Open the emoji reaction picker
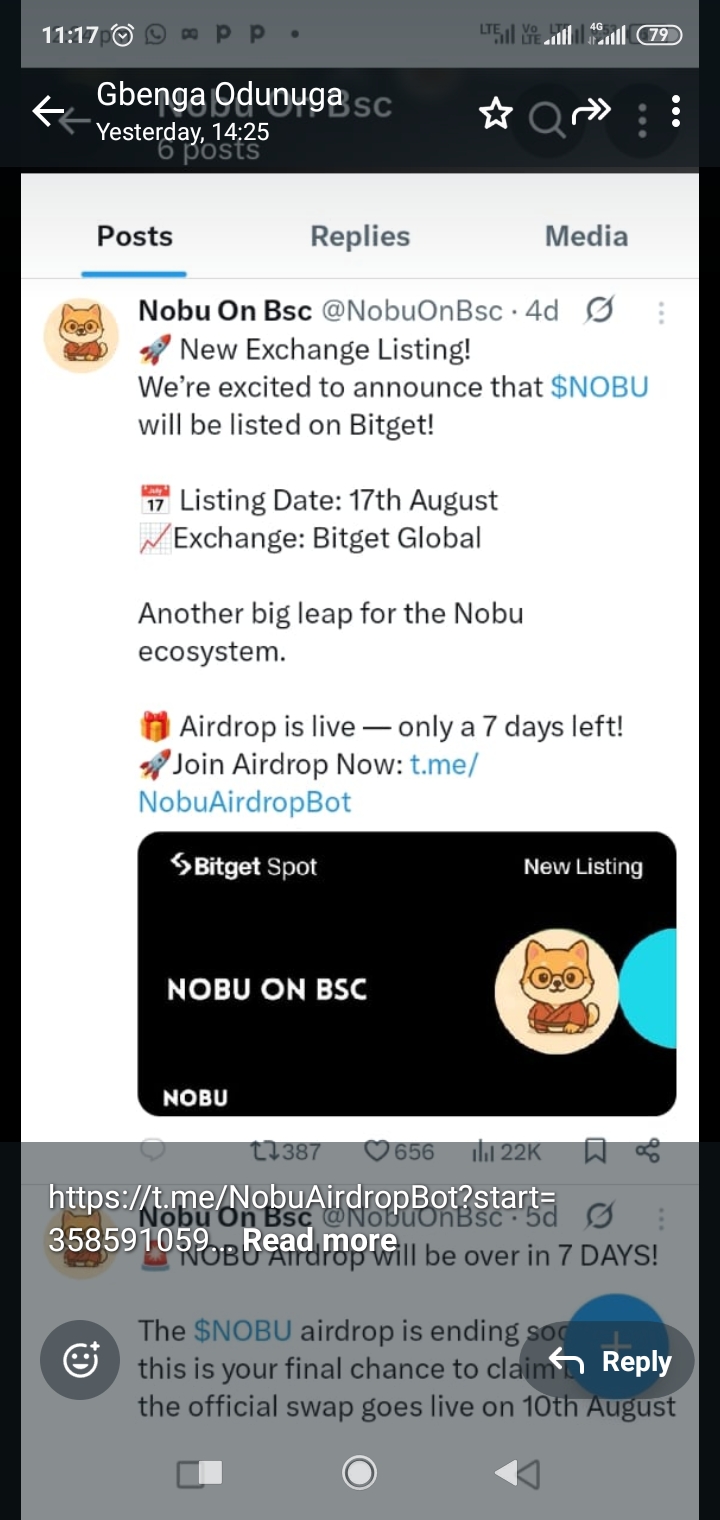Screen dimensions: 720x1520 tap(80, 1360)
